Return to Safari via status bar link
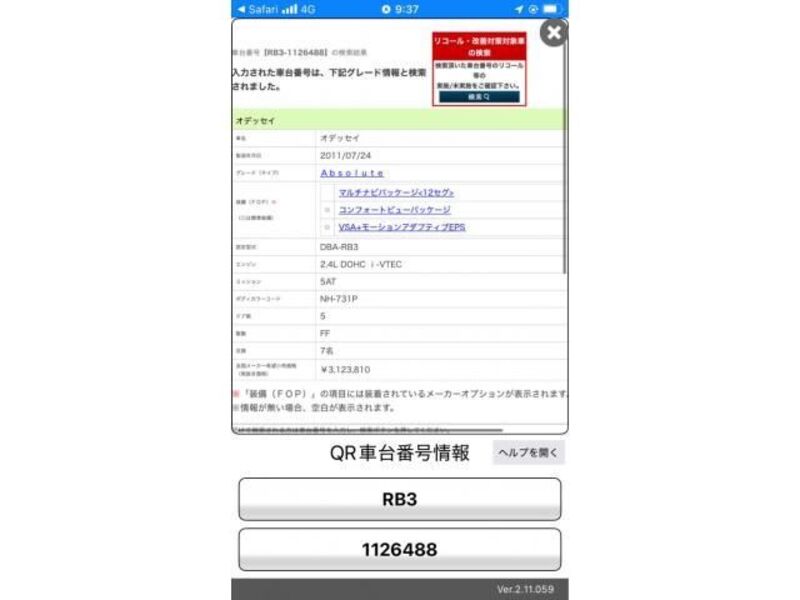 point(262,9)
